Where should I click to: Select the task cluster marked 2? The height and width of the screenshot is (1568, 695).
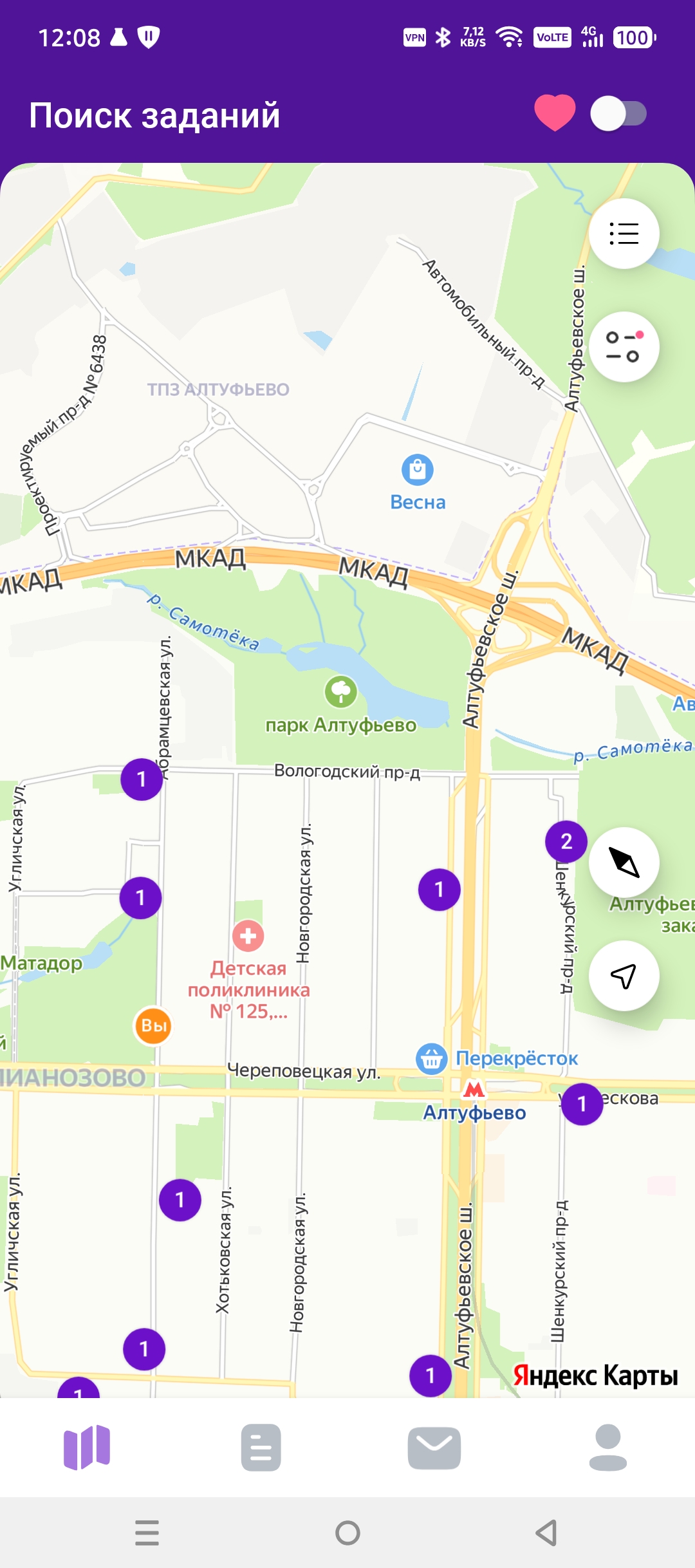[x=566, y=841]
